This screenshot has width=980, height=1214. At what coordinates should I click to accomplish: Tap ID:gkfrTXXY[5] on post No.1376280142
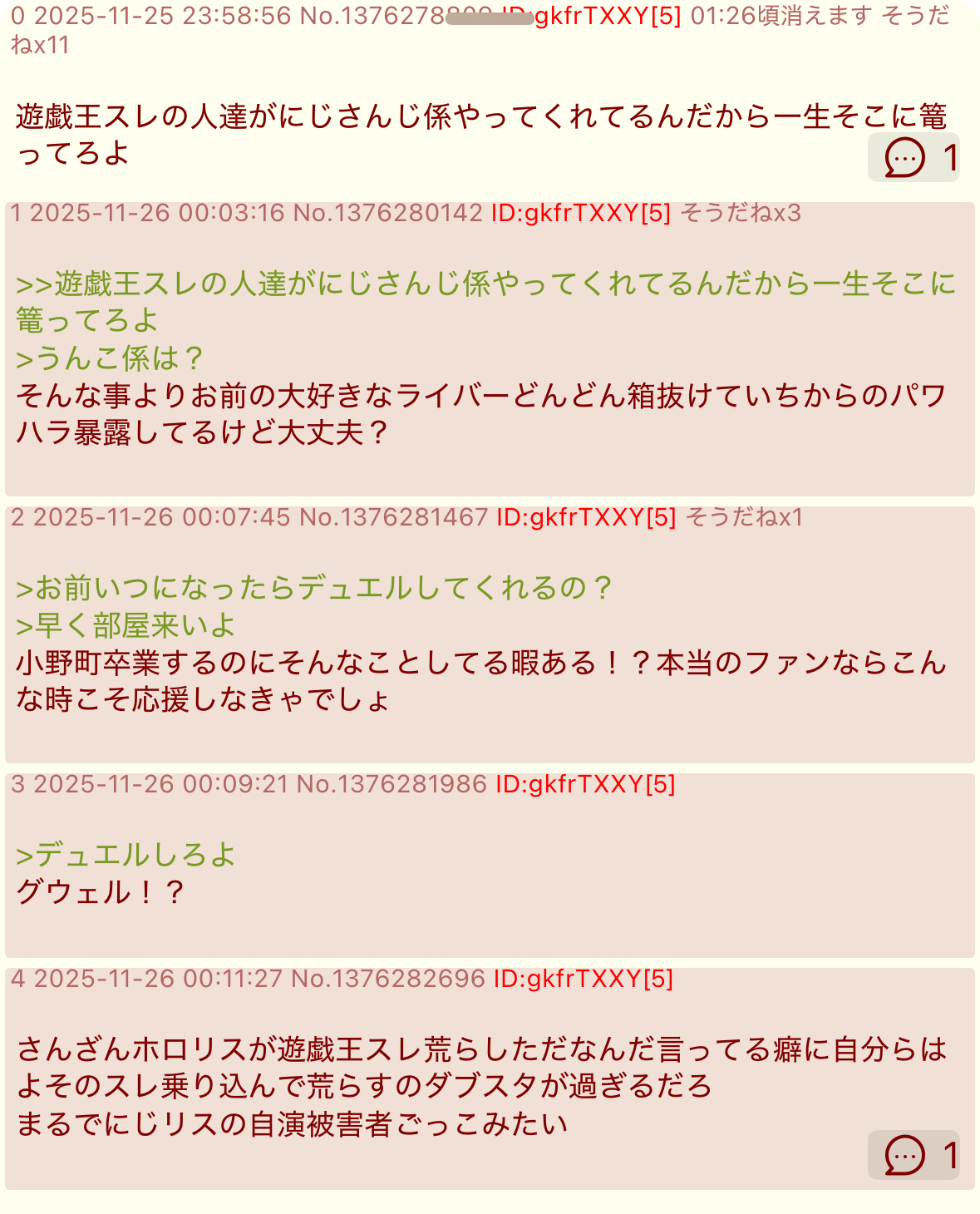(580, 213)
